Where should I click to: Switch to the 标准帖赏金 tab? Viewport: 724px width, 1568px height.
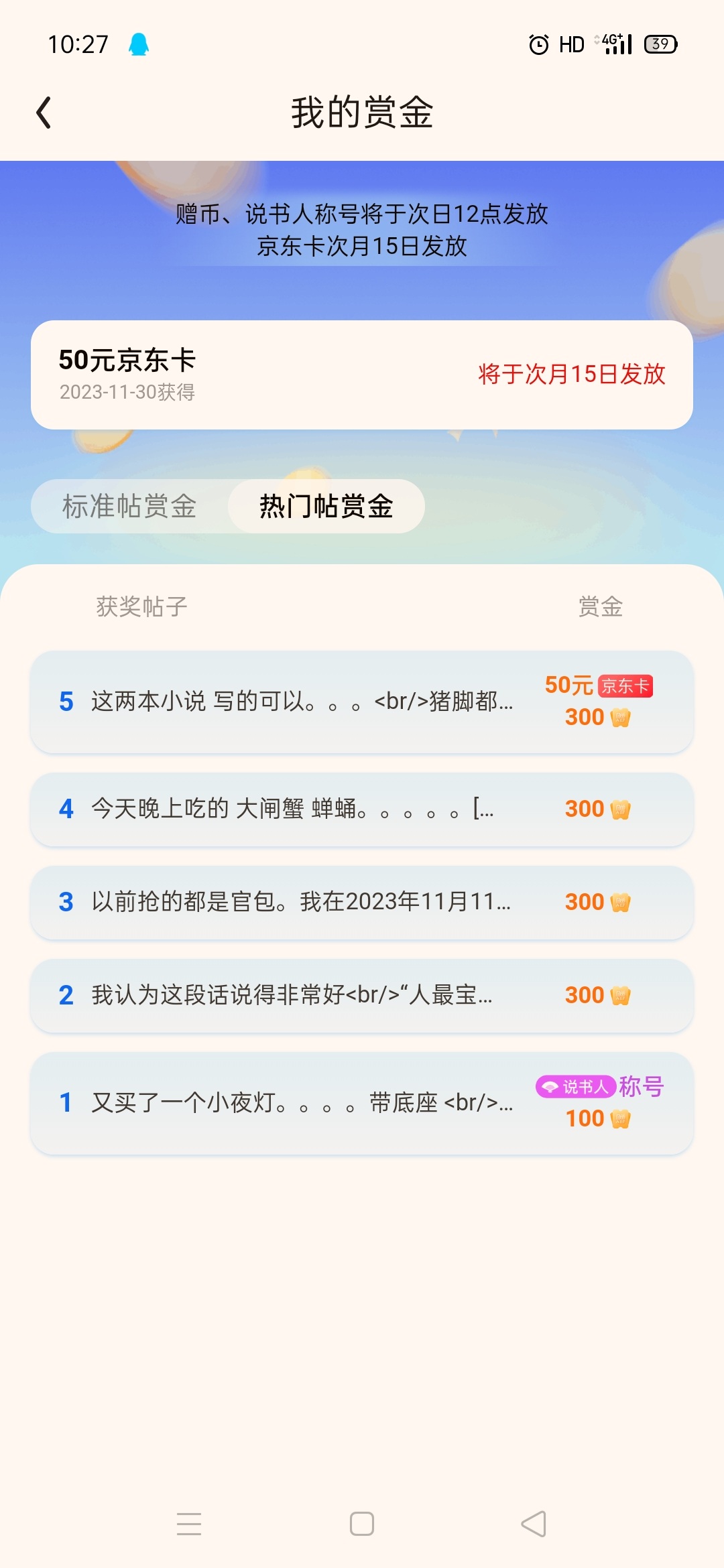tap(129, 506)
